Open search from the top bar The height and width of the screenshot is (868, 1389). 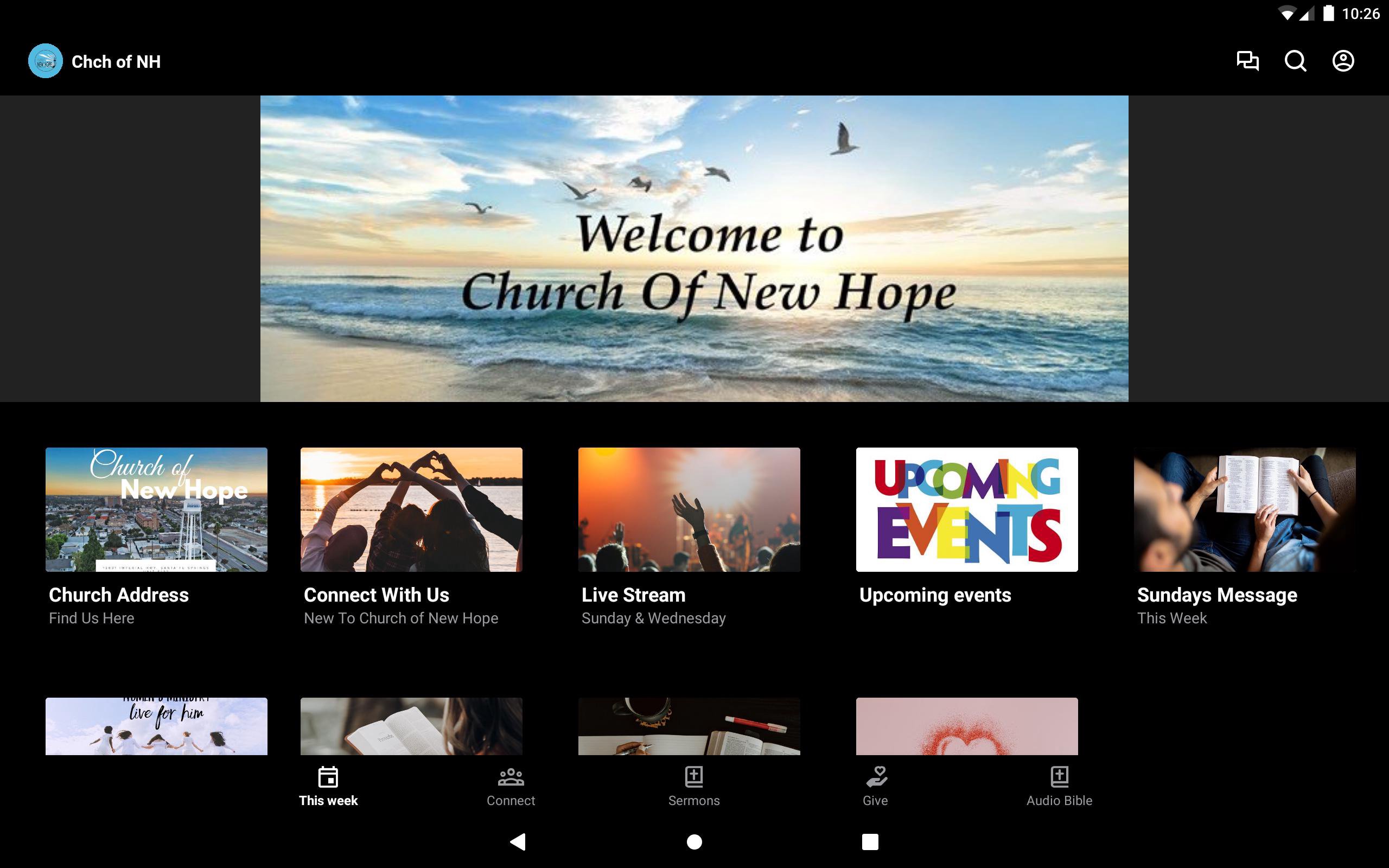(1295, 61)
